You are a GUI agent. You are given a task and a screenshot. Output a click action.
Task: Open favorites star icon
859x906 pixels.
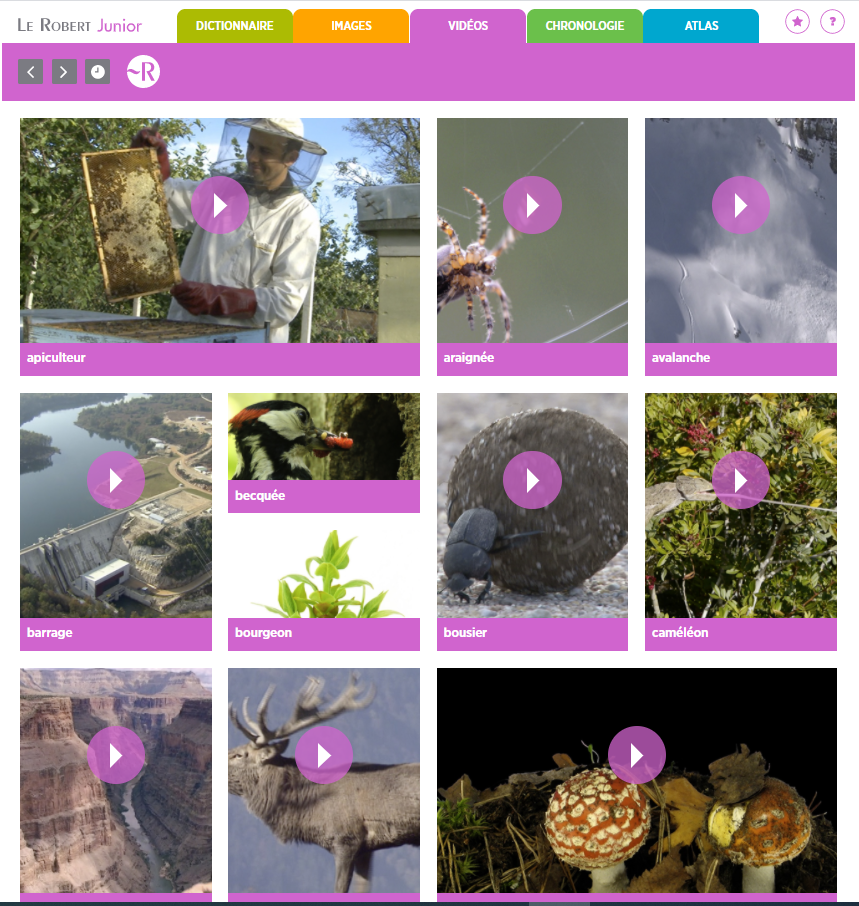[797, 21]
